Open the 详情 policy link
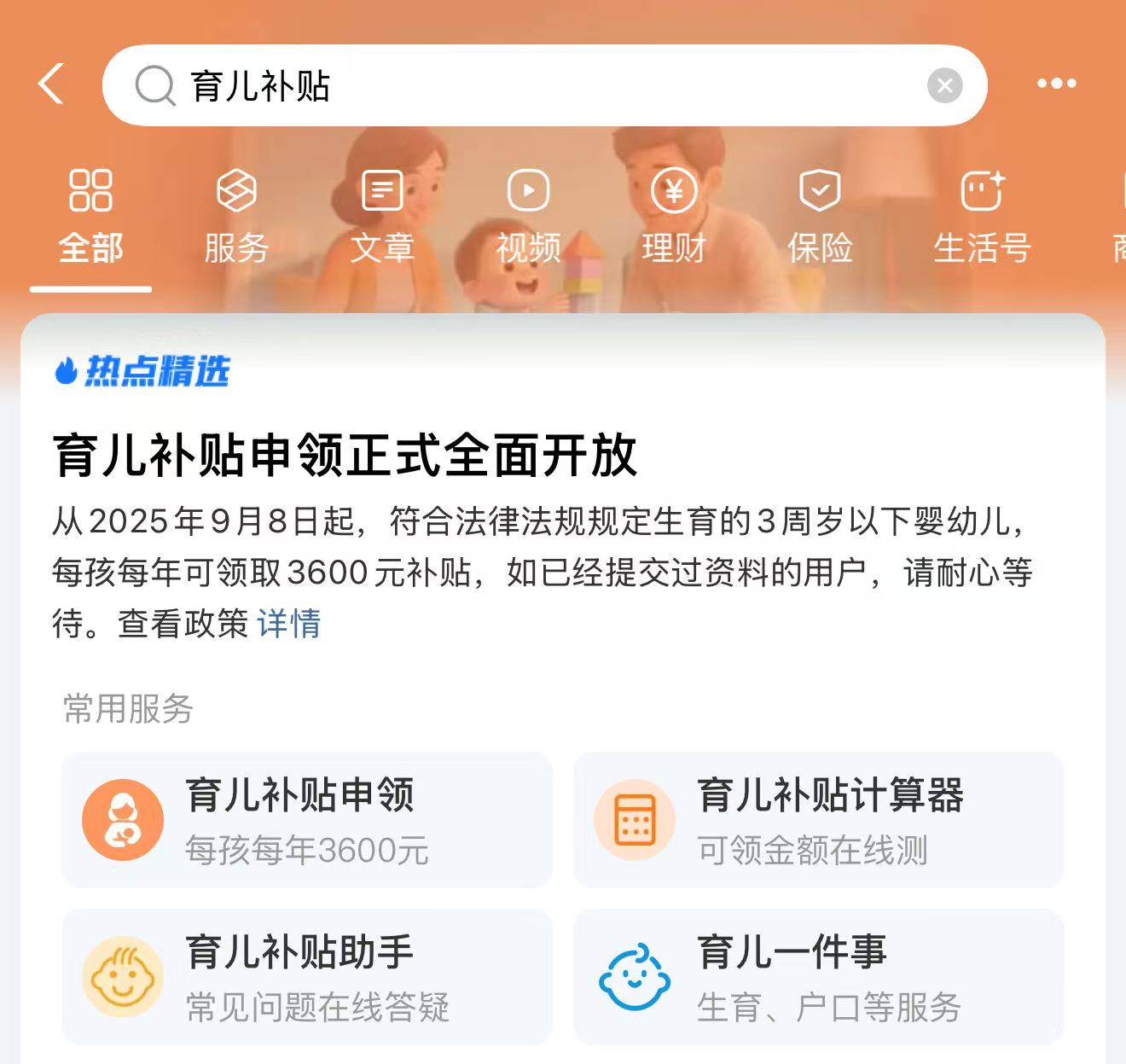 click(288, 624)
